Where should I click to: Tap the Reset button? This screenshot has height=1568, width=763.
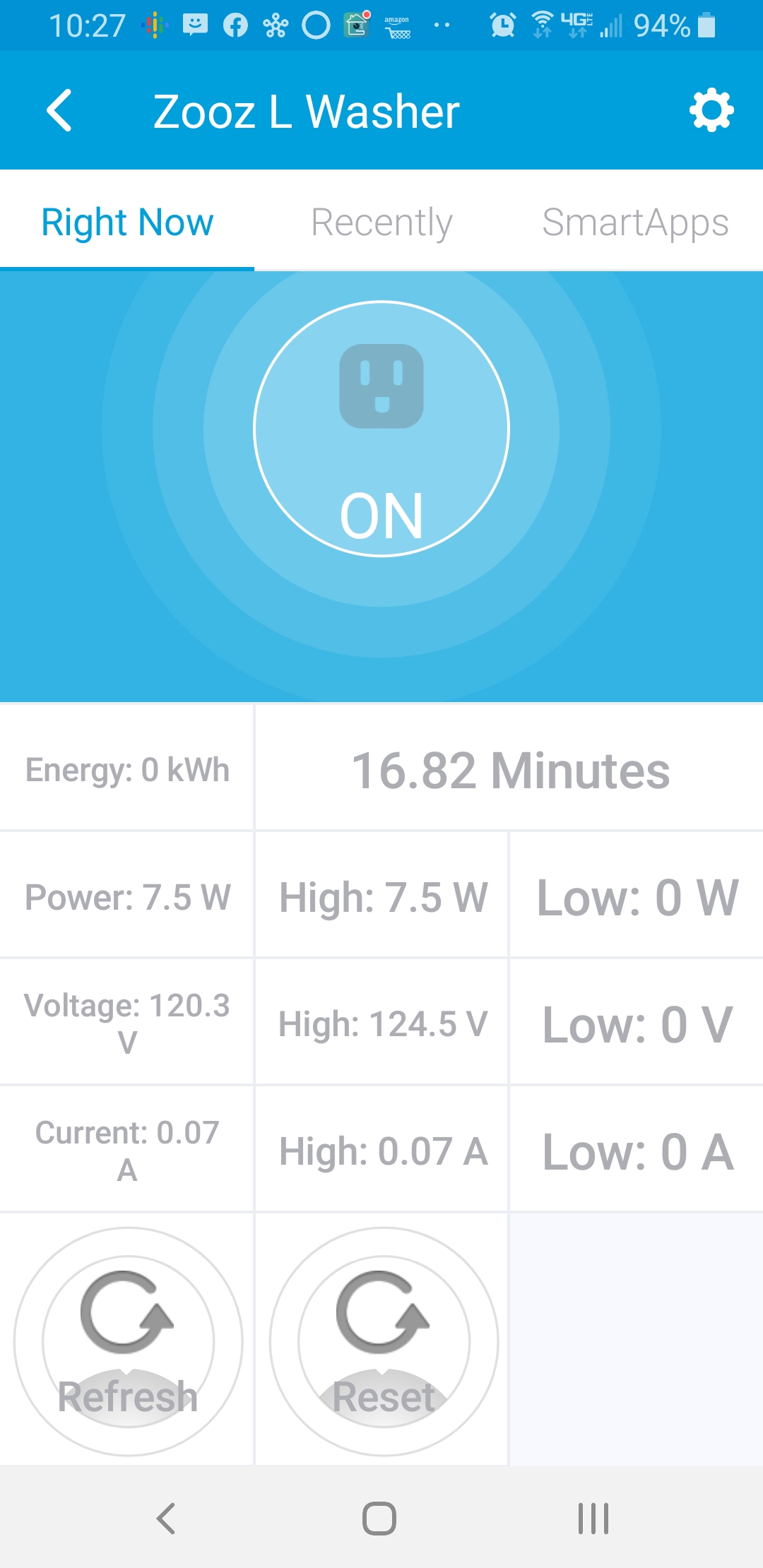click(x=384, y=1341)
